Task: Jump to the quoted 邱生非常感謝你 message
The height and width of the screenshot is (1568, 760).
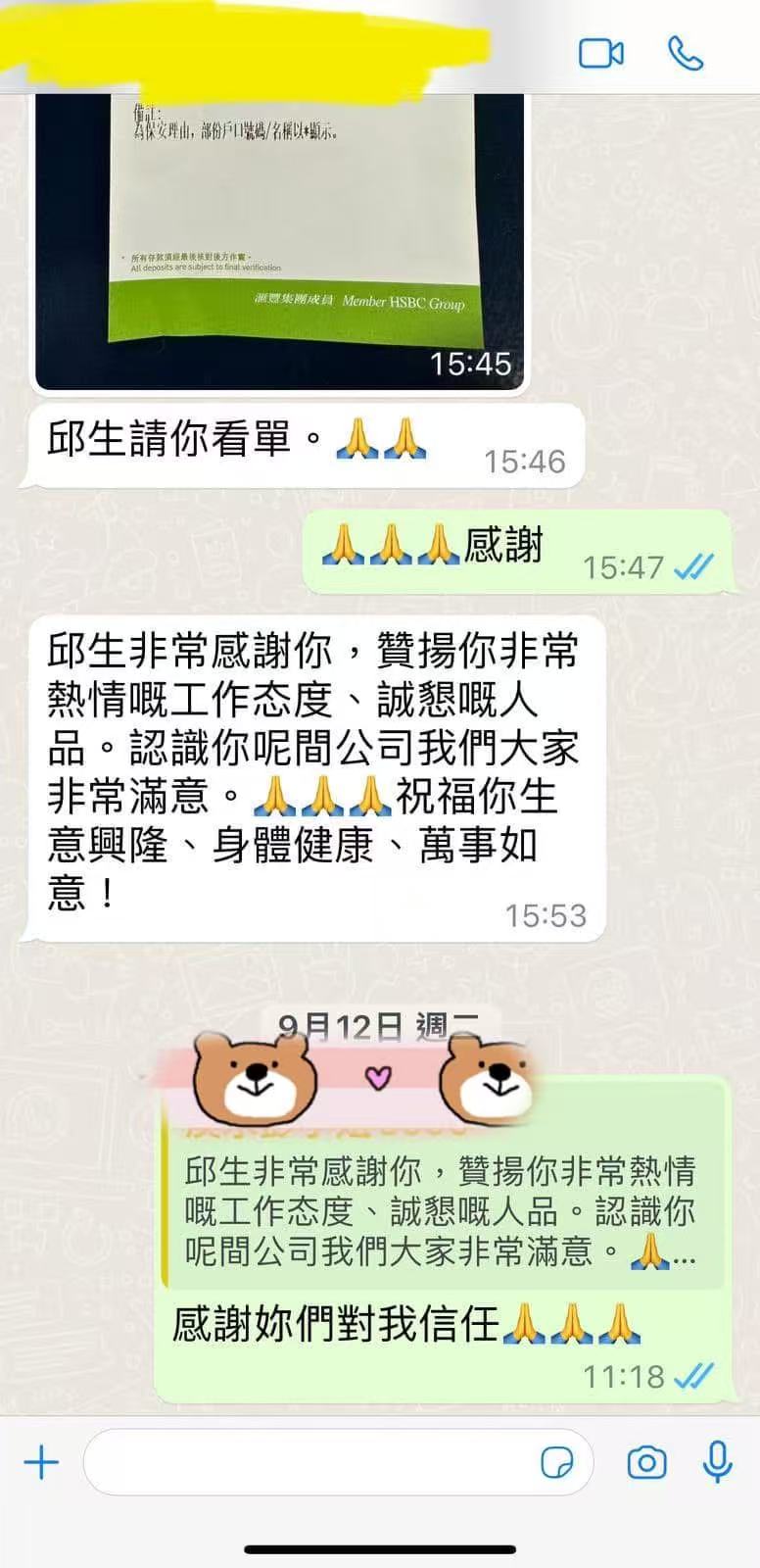Action: 441,1212
